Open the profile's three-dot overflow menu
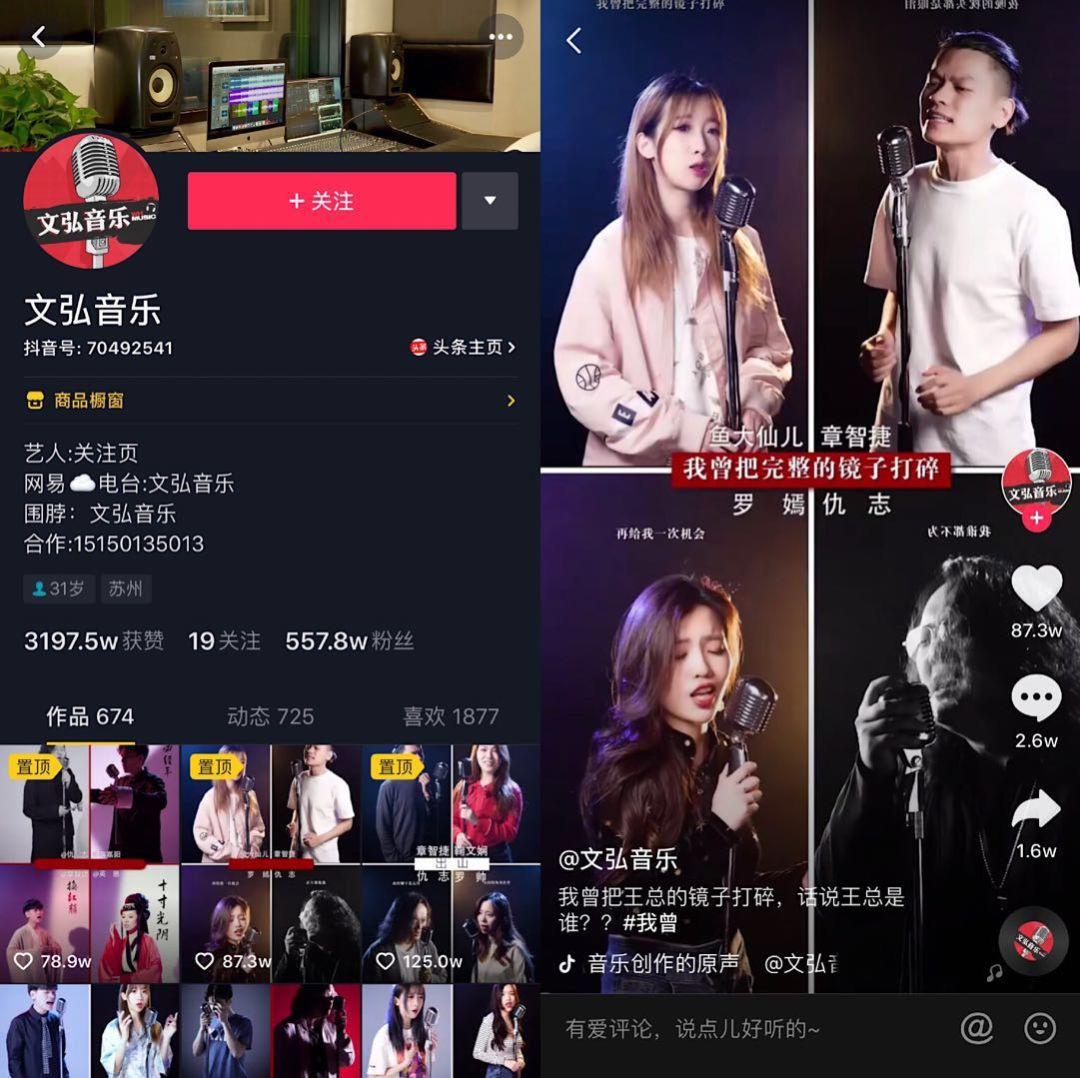Image resolution: width=1080 pixels, height=1078 pixels. tap(500, 37)
